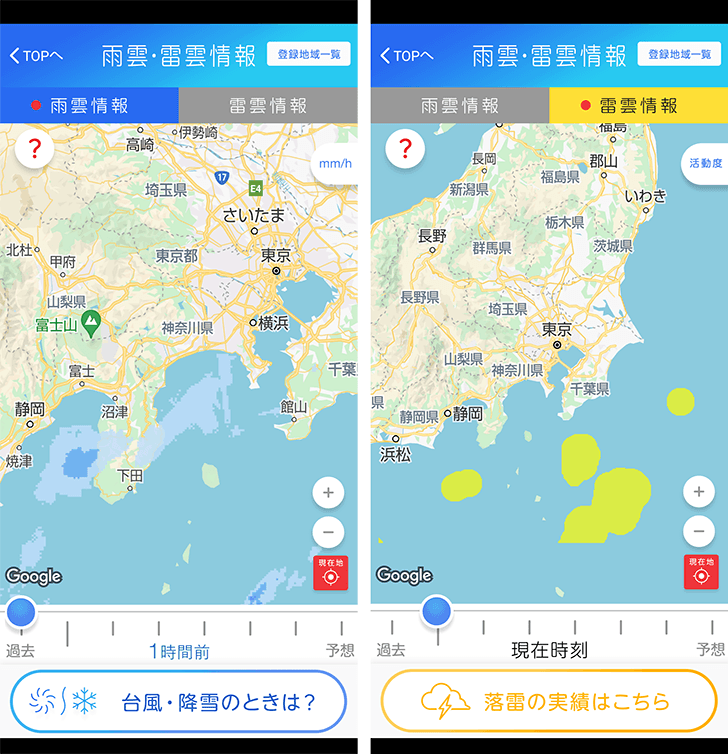This screenshot has height=754, width=728.
Task: Open the 落雷の実績はこちら lightning records button
Action: 549,701
